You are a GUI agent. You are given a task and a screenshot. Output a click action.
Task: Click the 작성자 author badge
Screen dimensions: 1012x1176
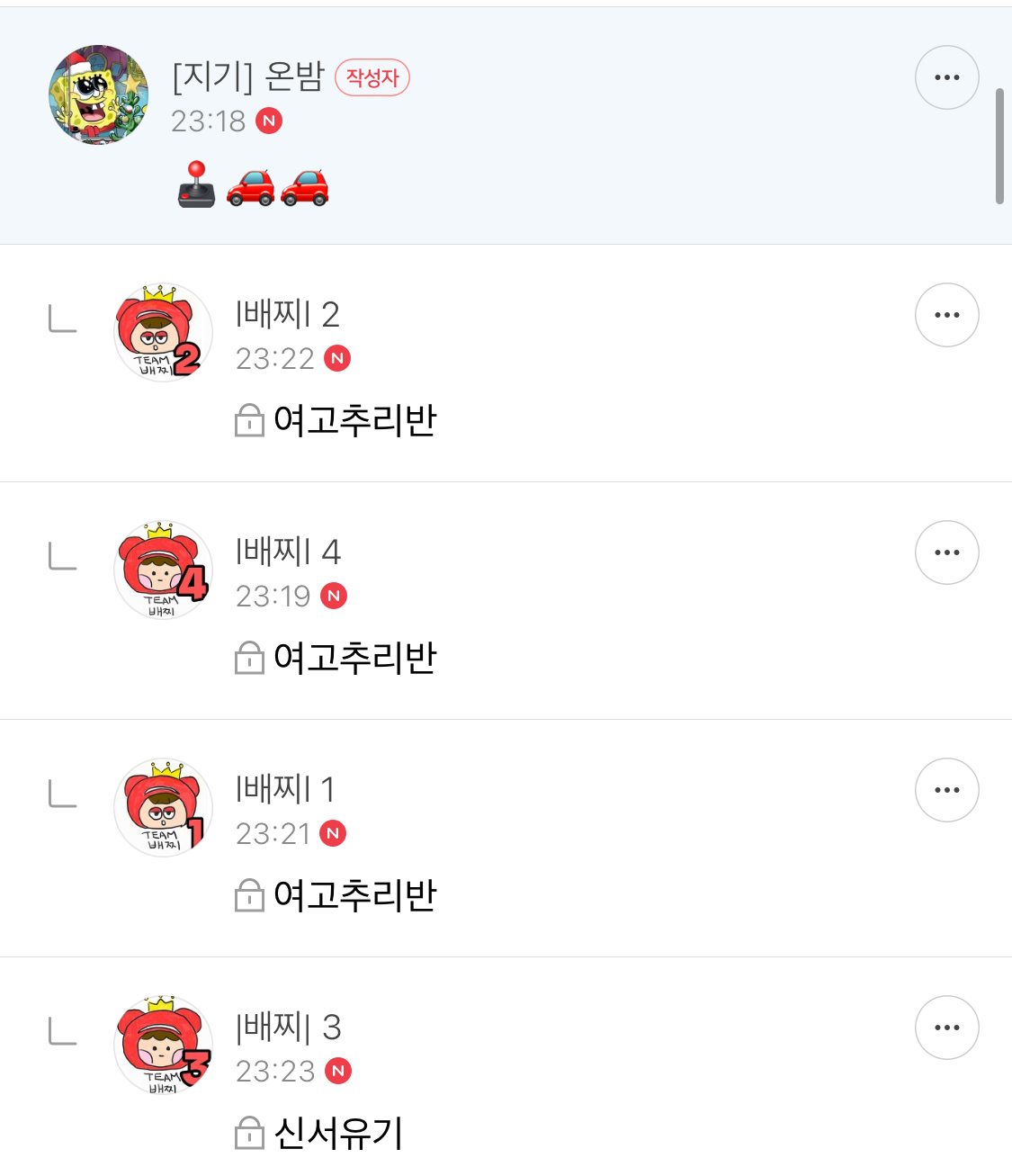pyautogui.click(x=372, y=77)
